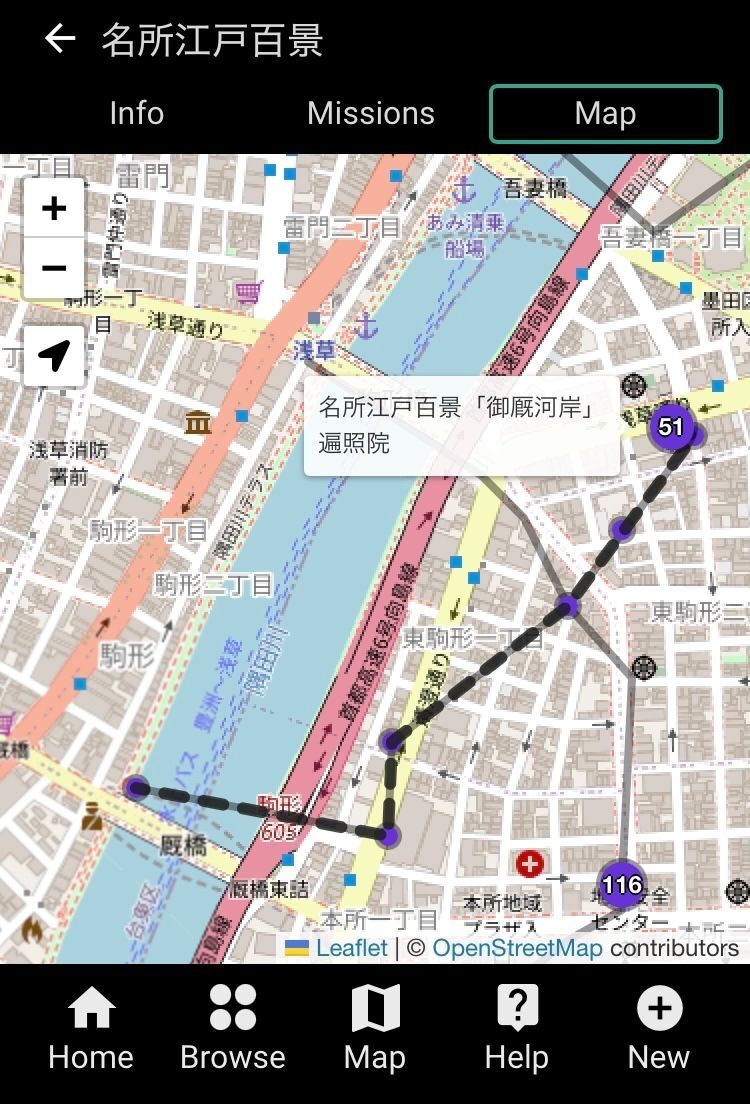Open the cluster marker labeled 116
The height and width of the screenshot is (1104, 750).
click(x=621, y=885)
